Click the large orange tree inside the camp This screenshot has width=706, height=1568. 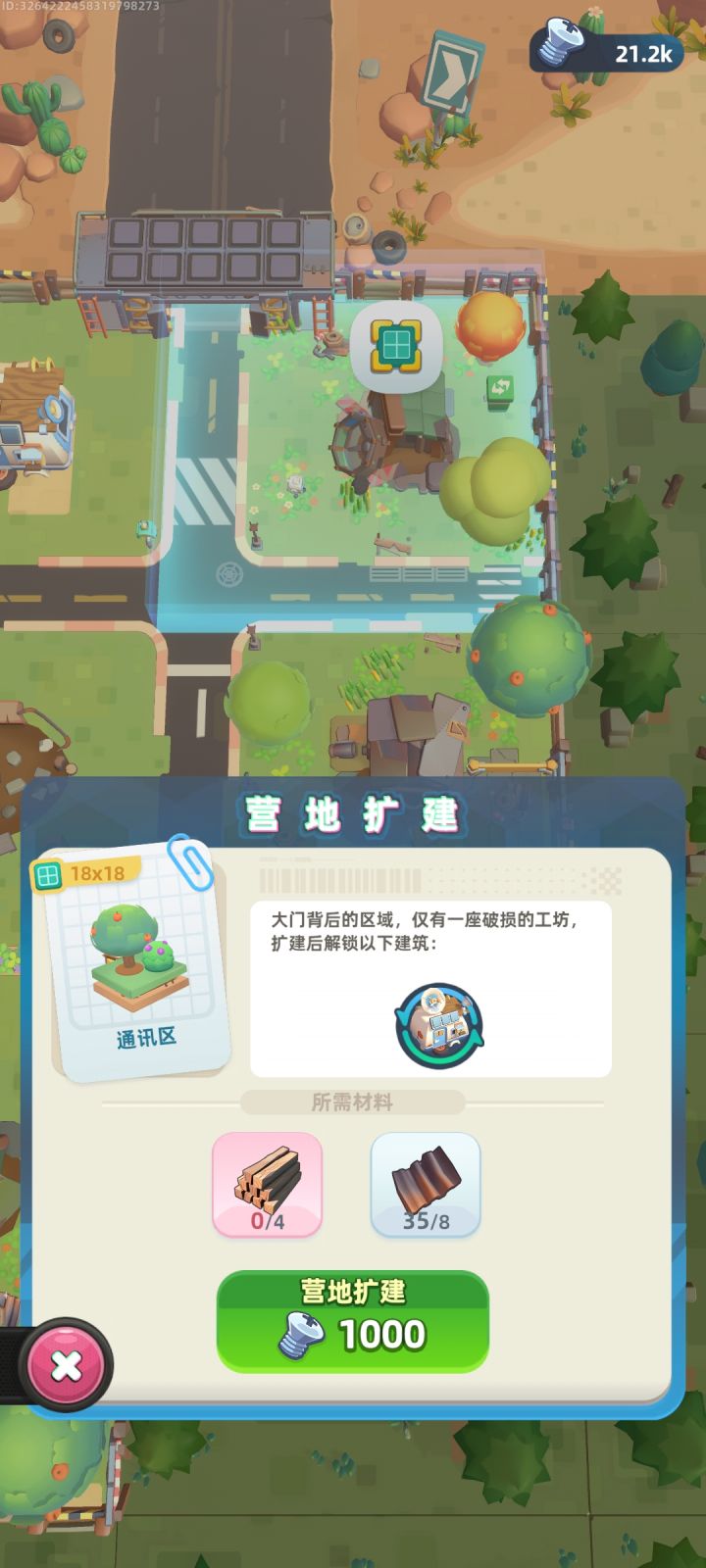click(x=488, y=326)
